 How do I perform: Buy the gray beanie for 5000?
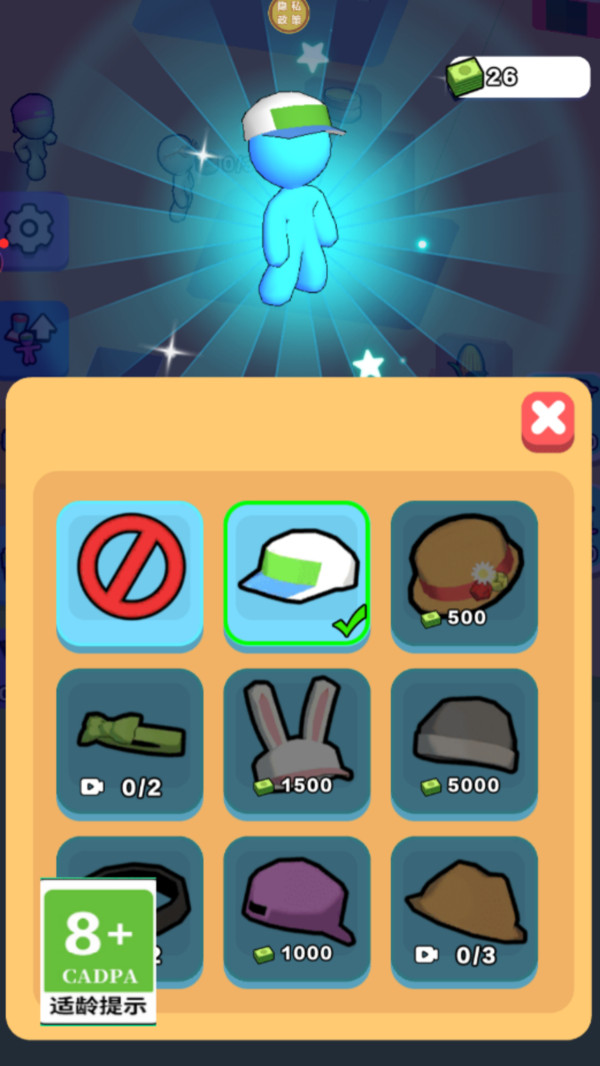pyautogui.click(x=464, y=740)
